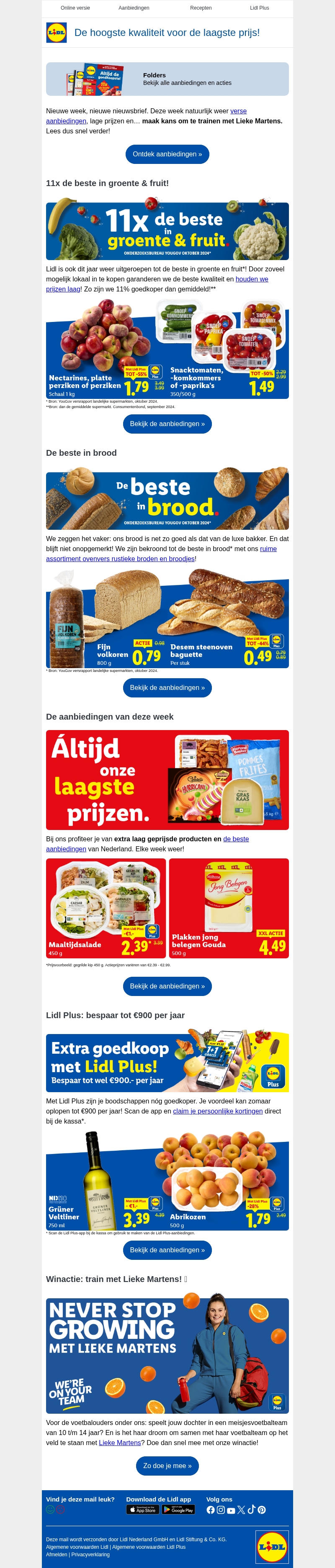Get the Lidl app on Google Play
335x1568 pixels.
coord(178,1509)
